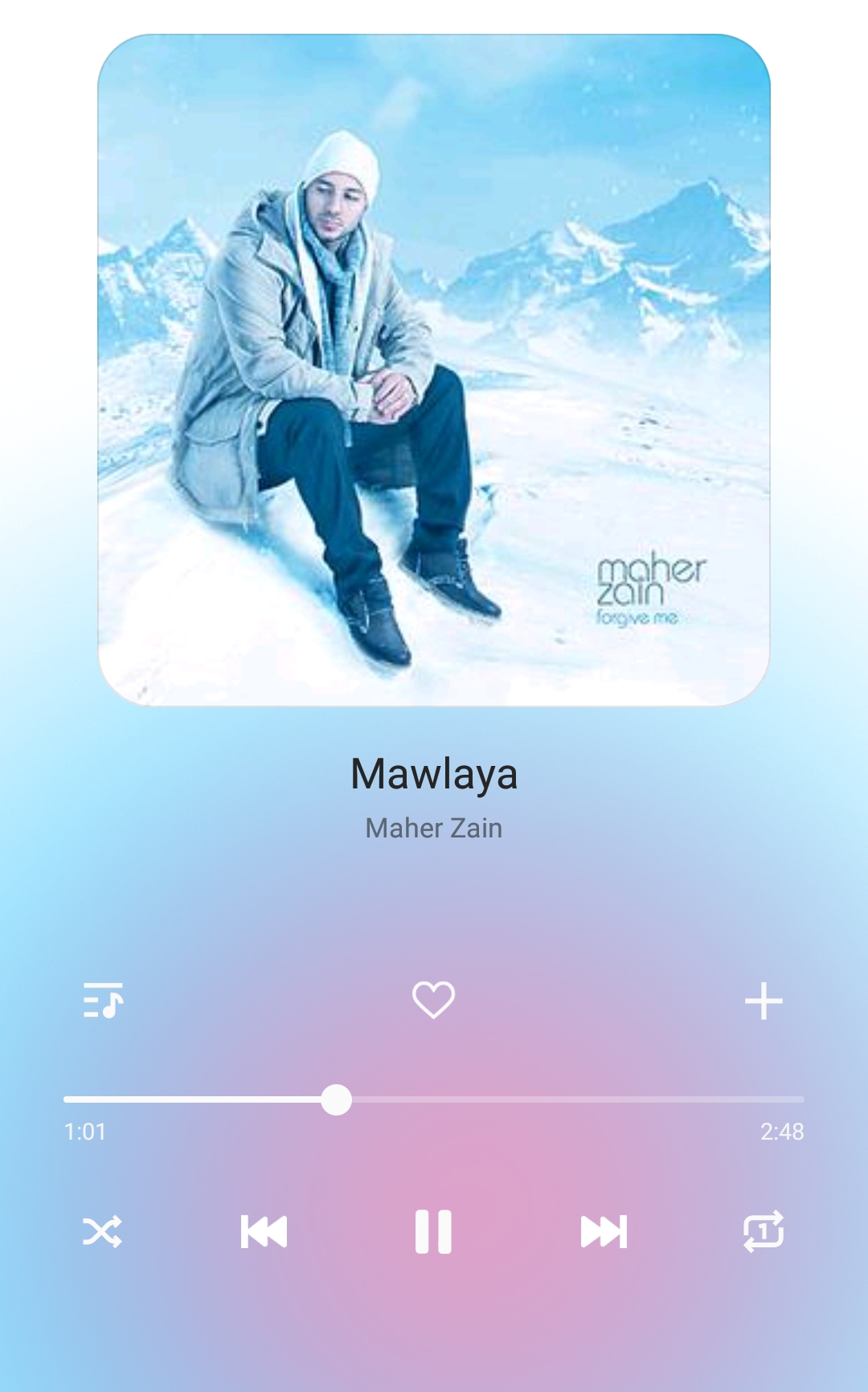Image resolution: width=868 pixels, height=1392 pixels.
Task: Enable shuffle mode
Action: [103, 1231]
